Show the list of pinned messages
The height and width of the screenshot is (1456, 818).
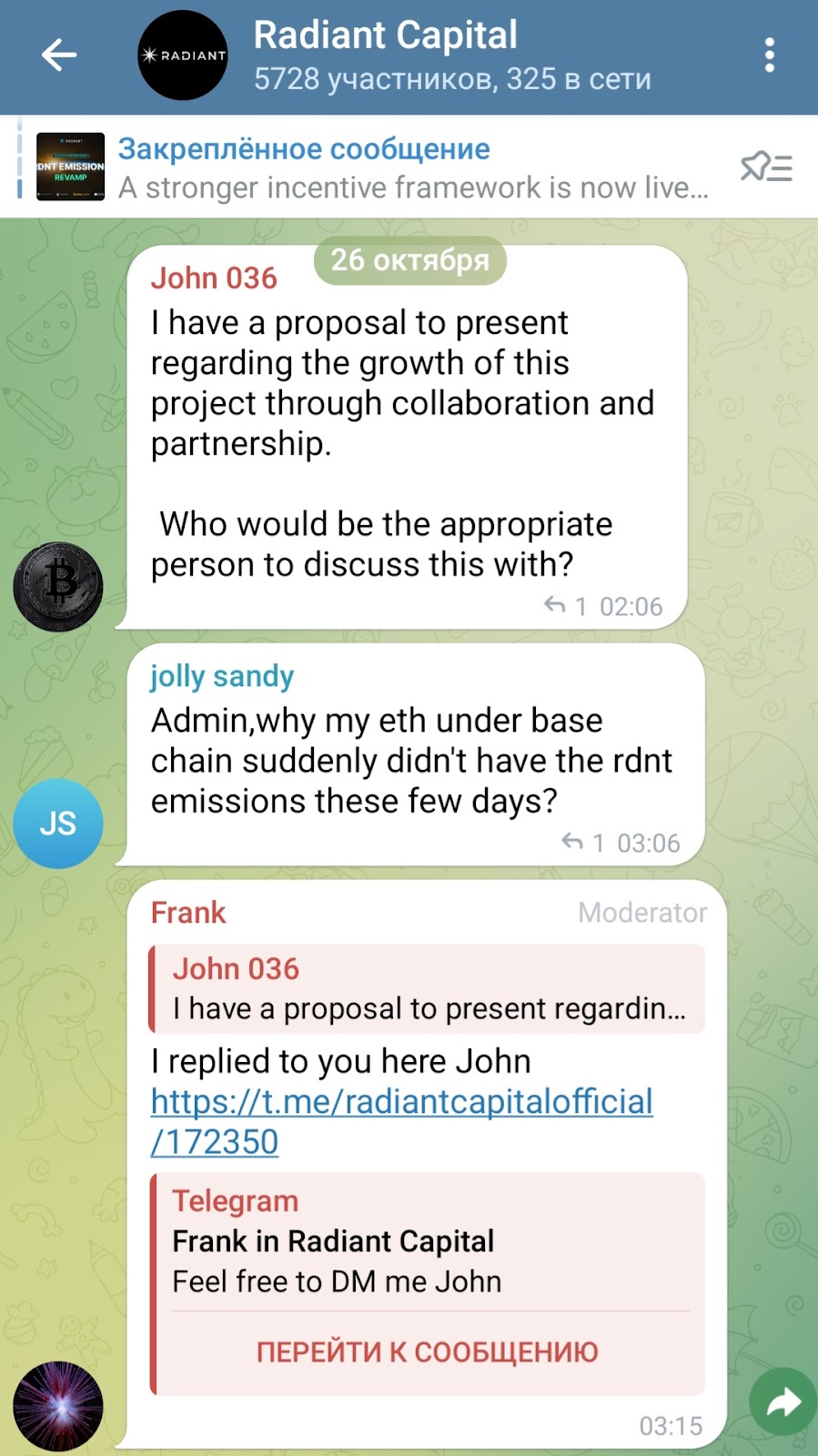(766, 167)
